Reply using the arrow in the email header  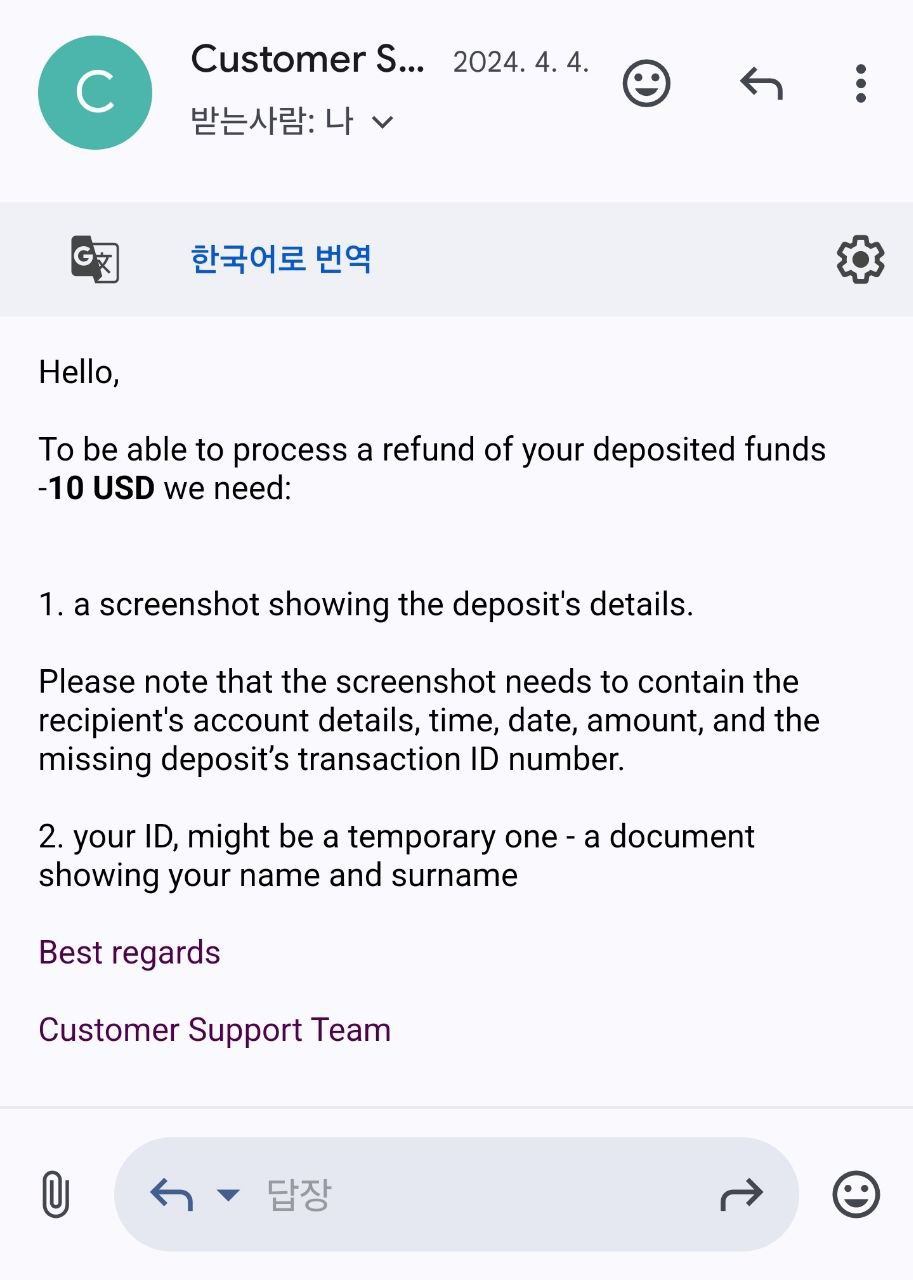click(x=761, y=83)
